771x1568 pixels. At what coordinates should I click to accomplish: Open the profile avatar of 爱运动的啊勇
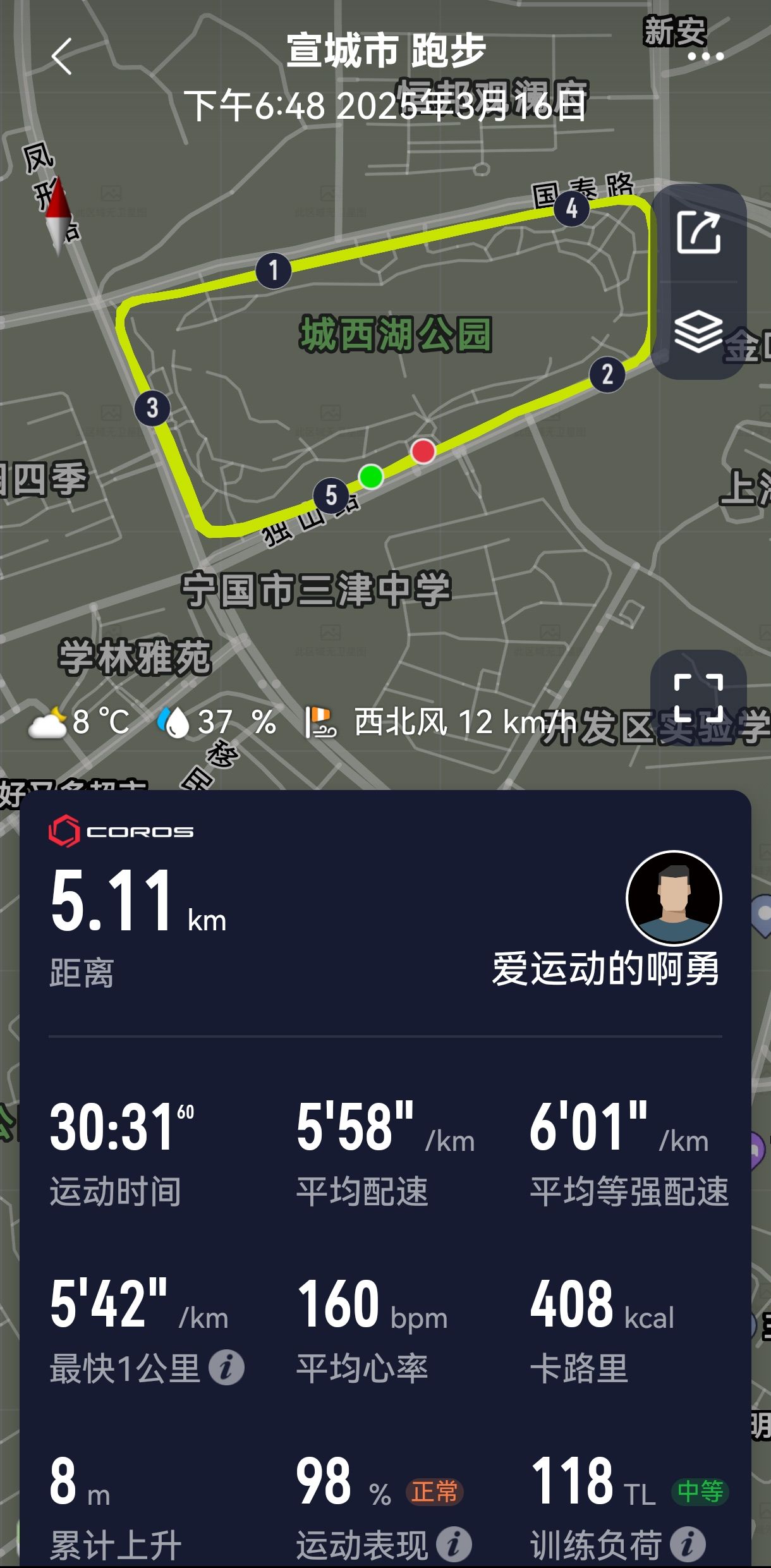click(x=674, y=898)
